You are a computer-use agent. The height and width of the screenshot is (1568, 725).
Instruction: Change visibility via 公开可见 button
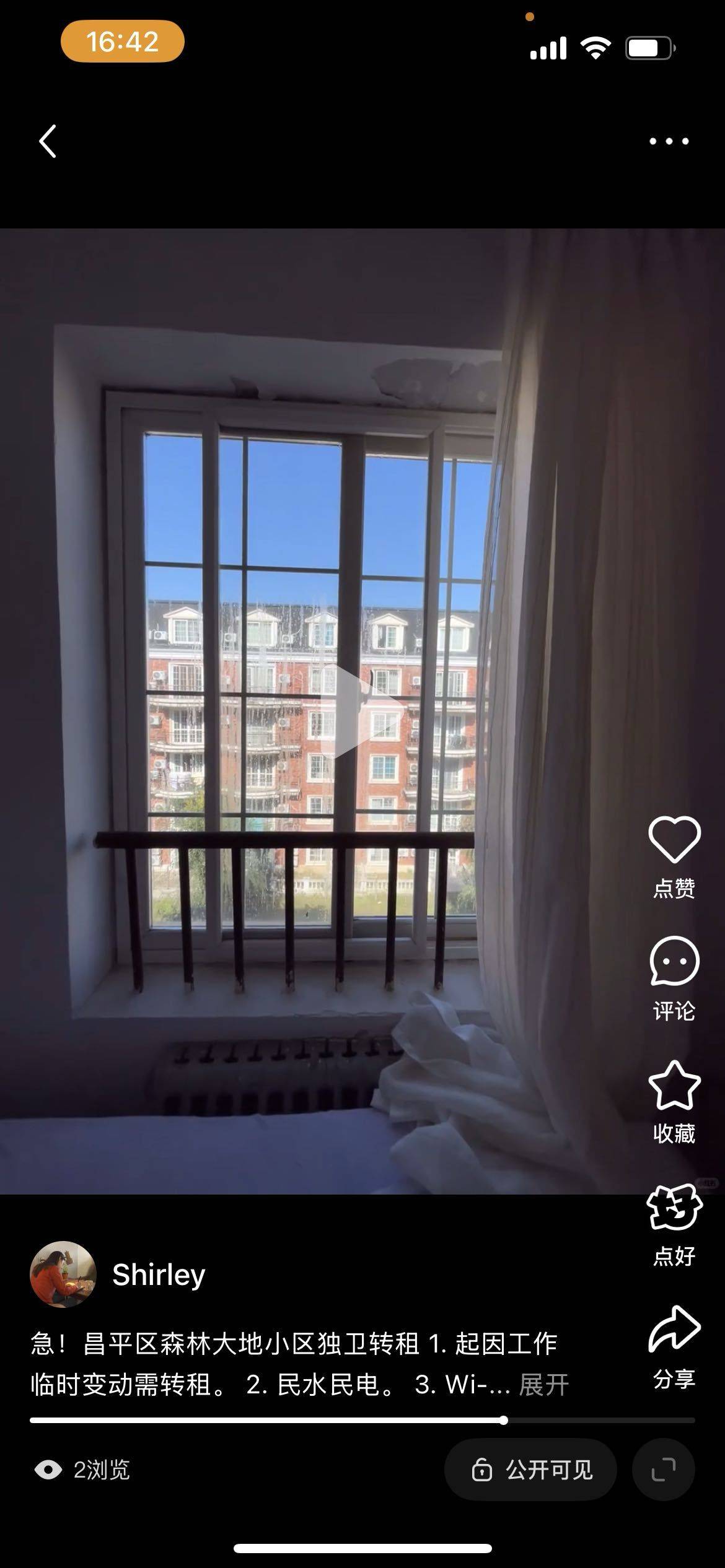click(x=531, y=1470)
